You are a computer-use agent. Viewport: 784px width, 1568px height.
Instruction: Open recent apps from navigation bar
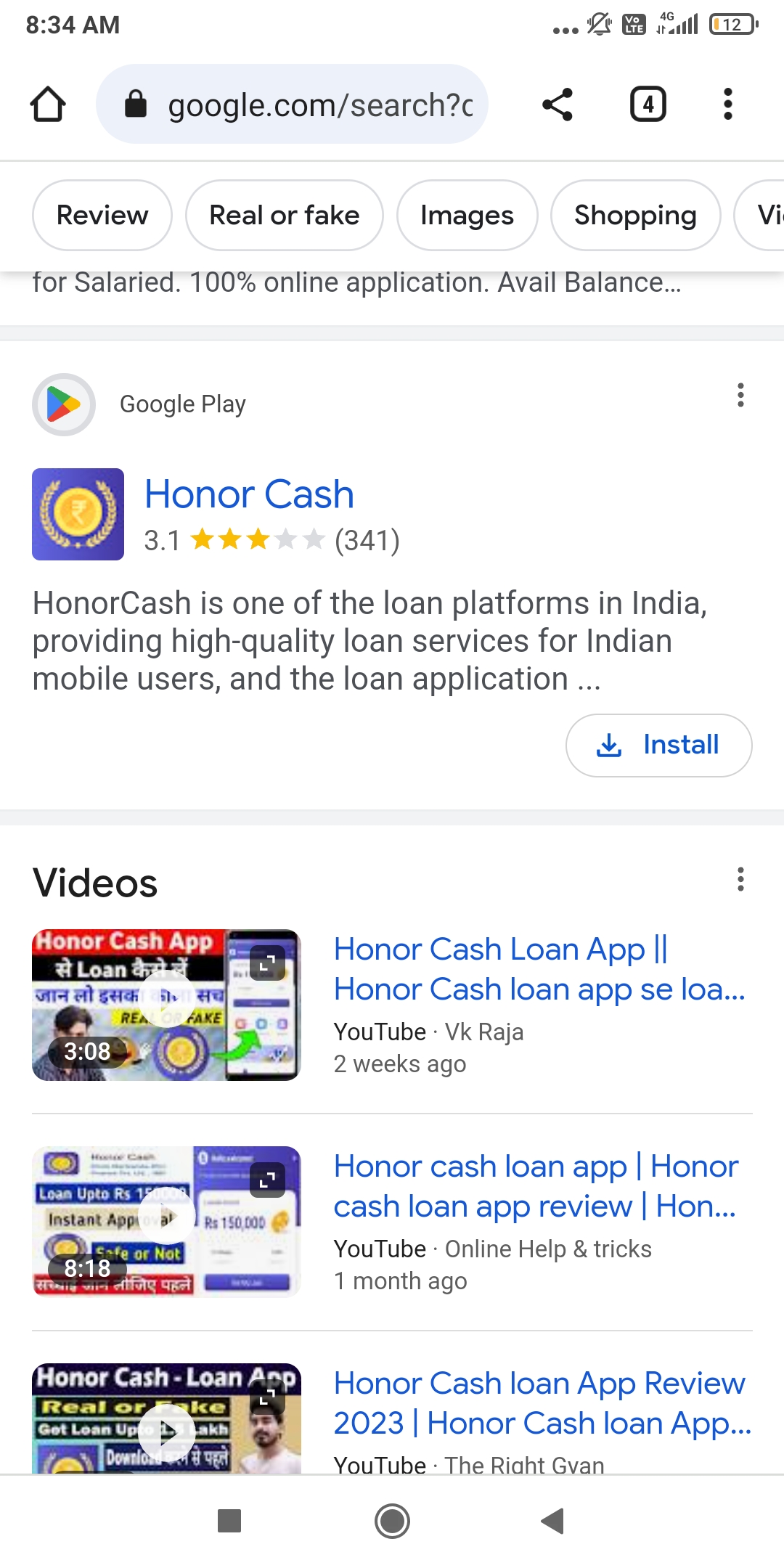(229, 1521)
